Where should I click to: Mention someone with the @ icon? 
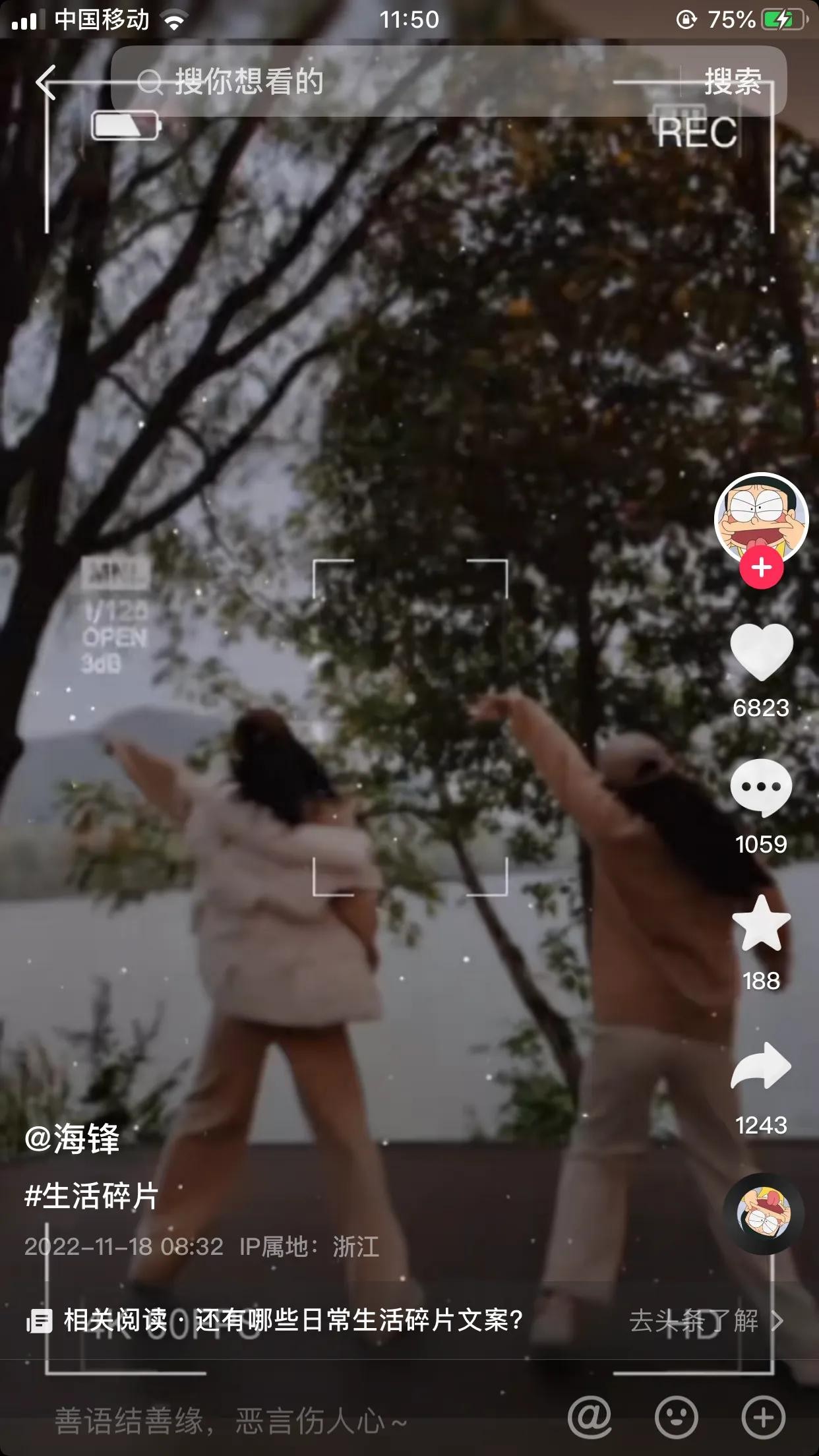(590, 1417)
